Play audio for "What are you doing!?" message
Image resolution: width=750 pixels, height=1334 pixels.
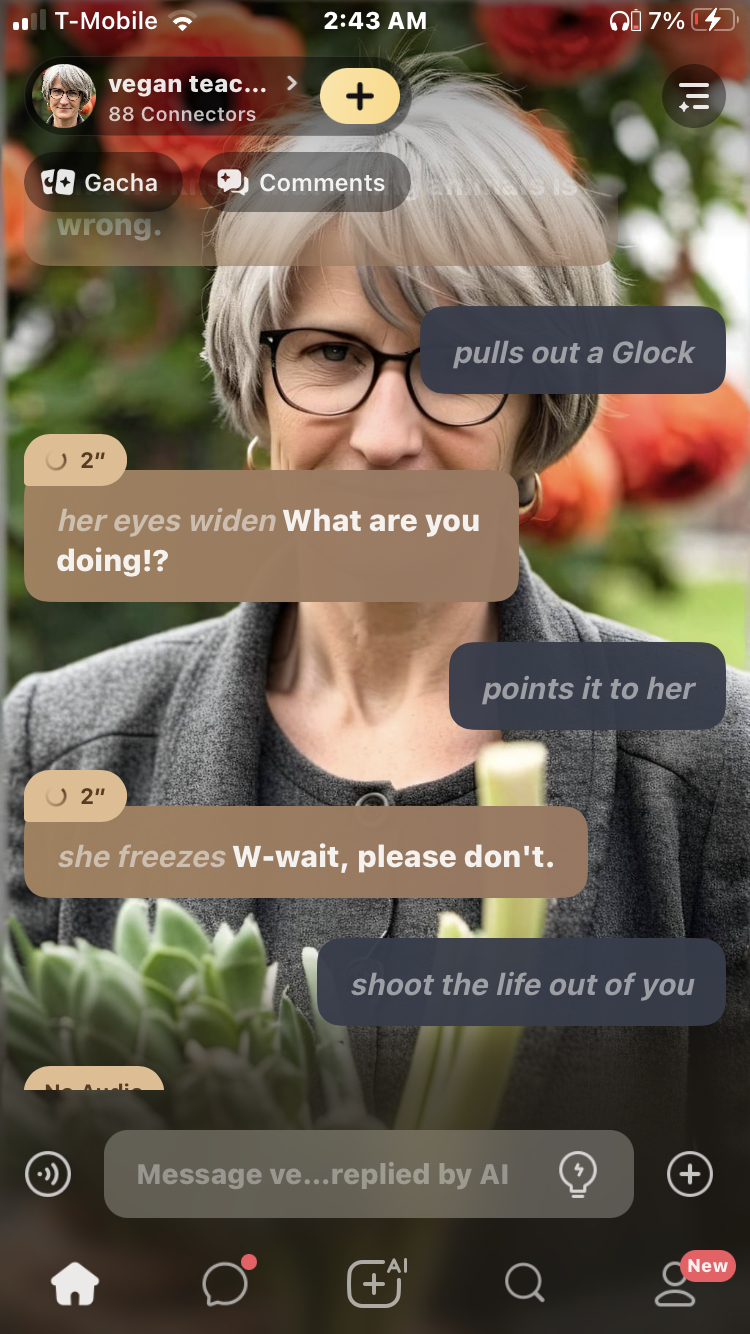76,460
